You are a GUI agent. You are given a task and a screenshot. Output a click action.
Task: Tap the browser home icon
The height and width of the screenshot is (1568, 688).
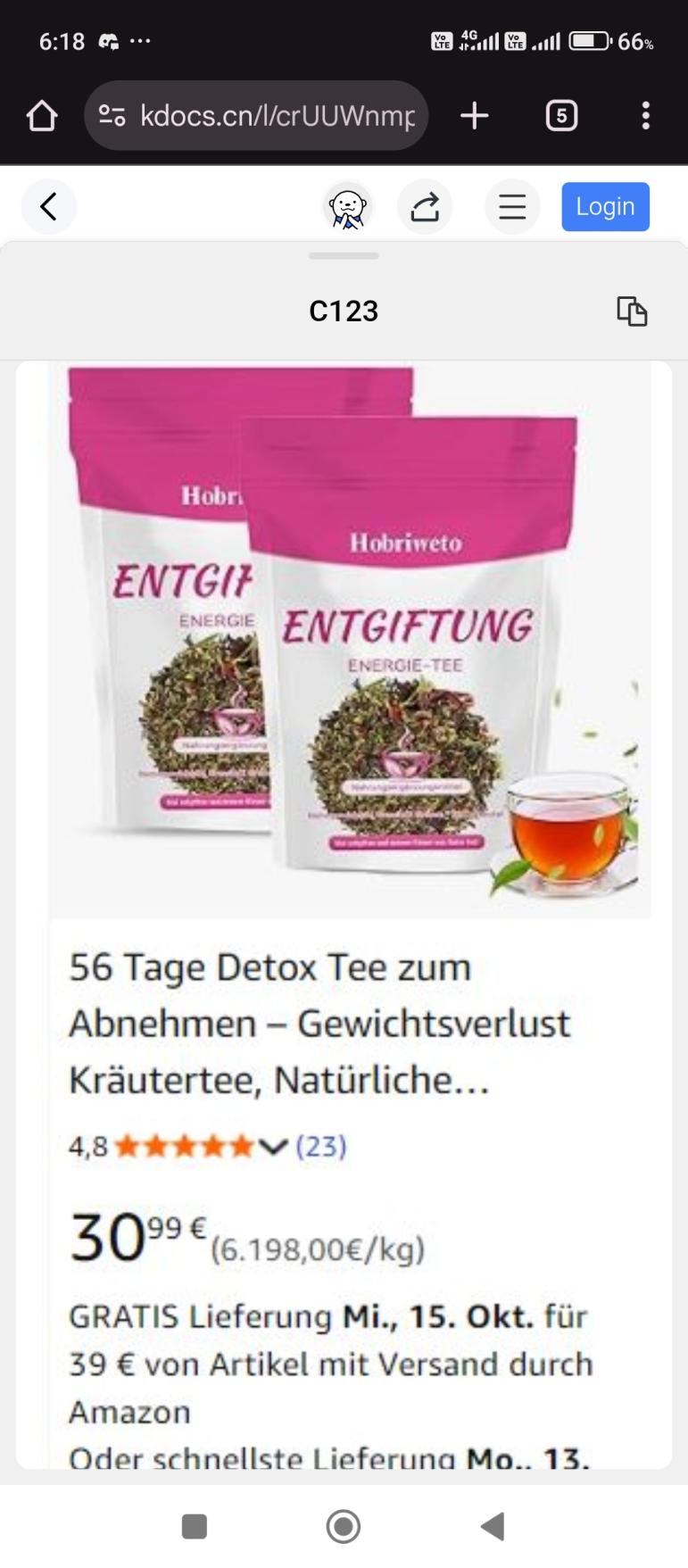pyautogui.click(x=42, y=116)
